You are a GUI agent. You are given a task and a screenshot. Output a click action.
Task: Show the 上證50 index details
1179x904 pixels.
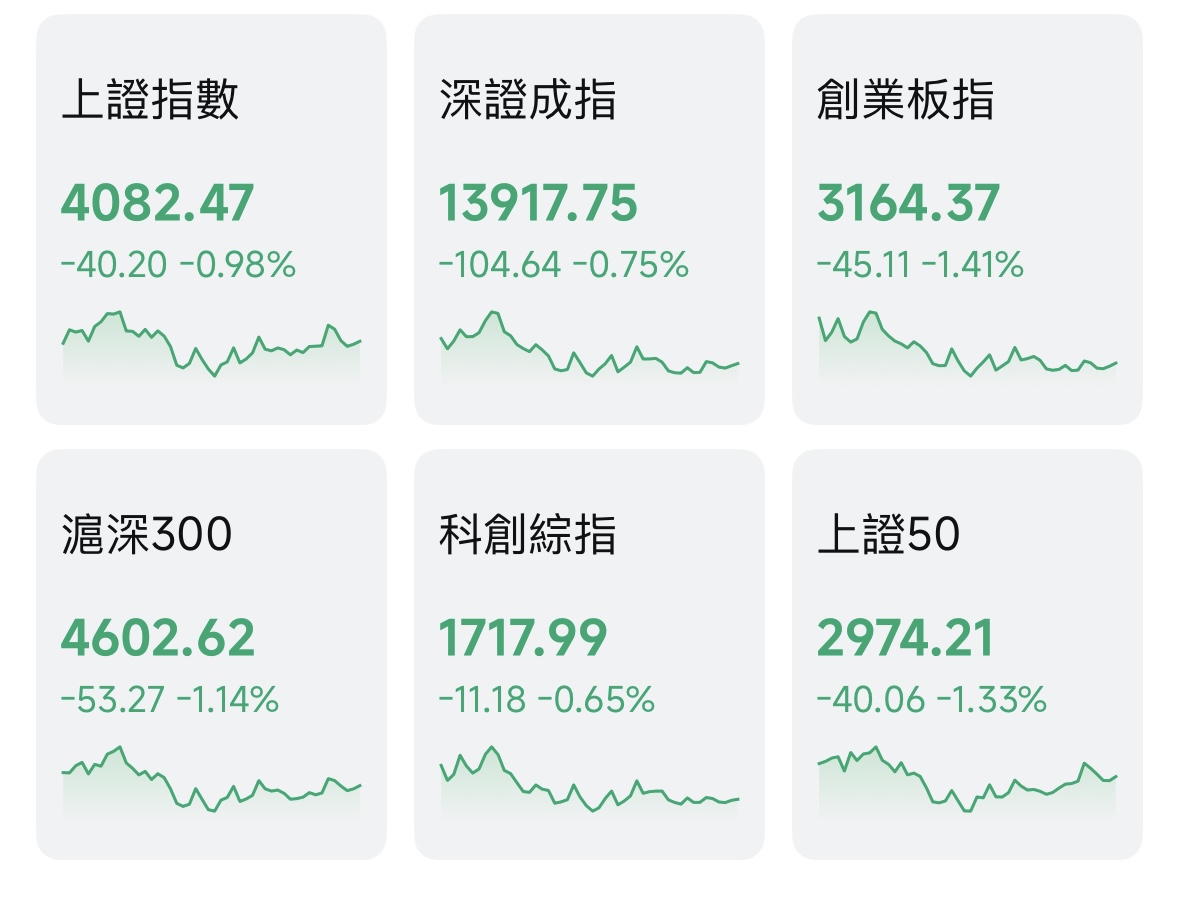[x=967, y=654]
